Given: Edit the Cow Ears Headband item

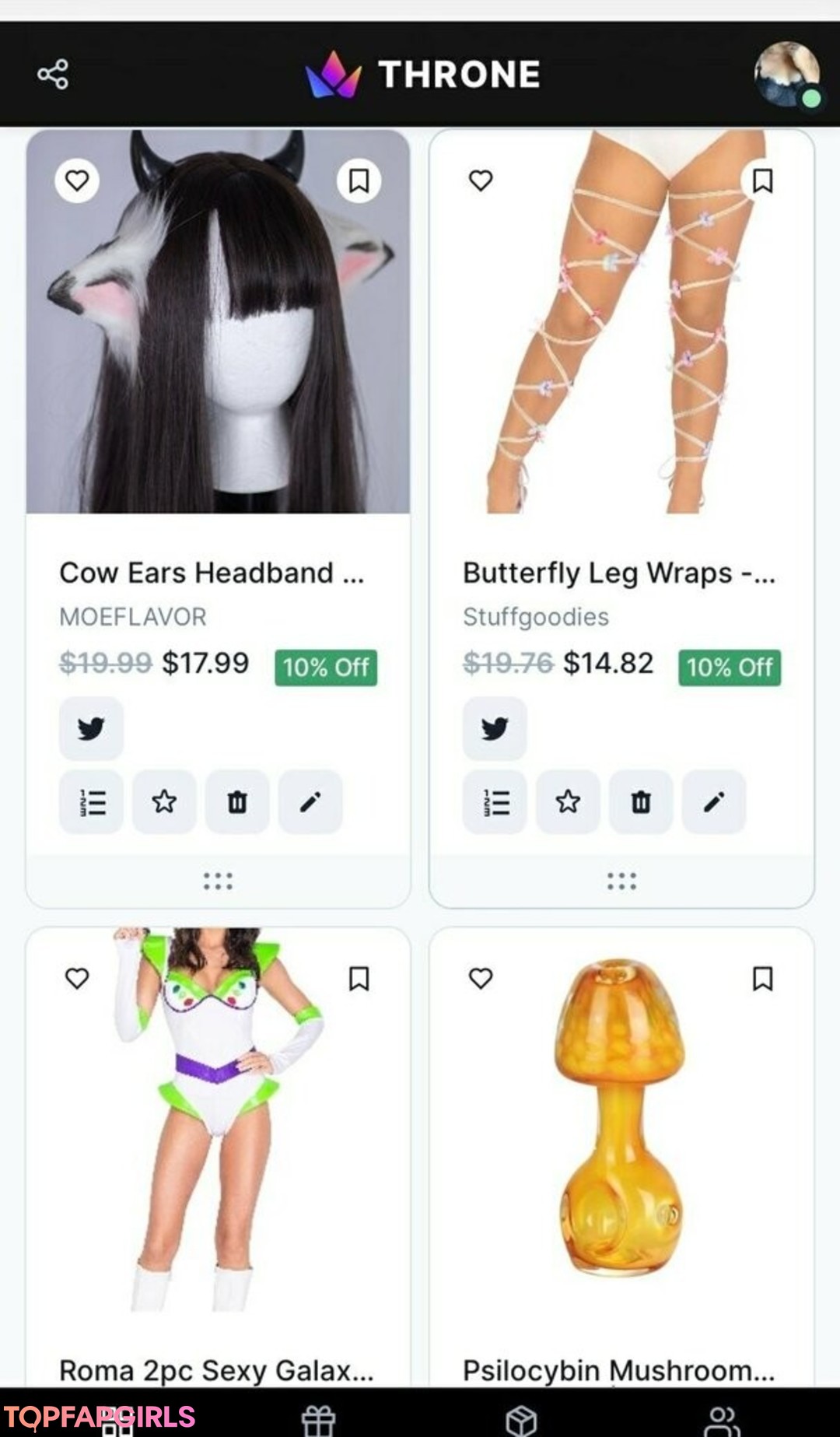Looking at the screenshot, I should click(310, 801).
